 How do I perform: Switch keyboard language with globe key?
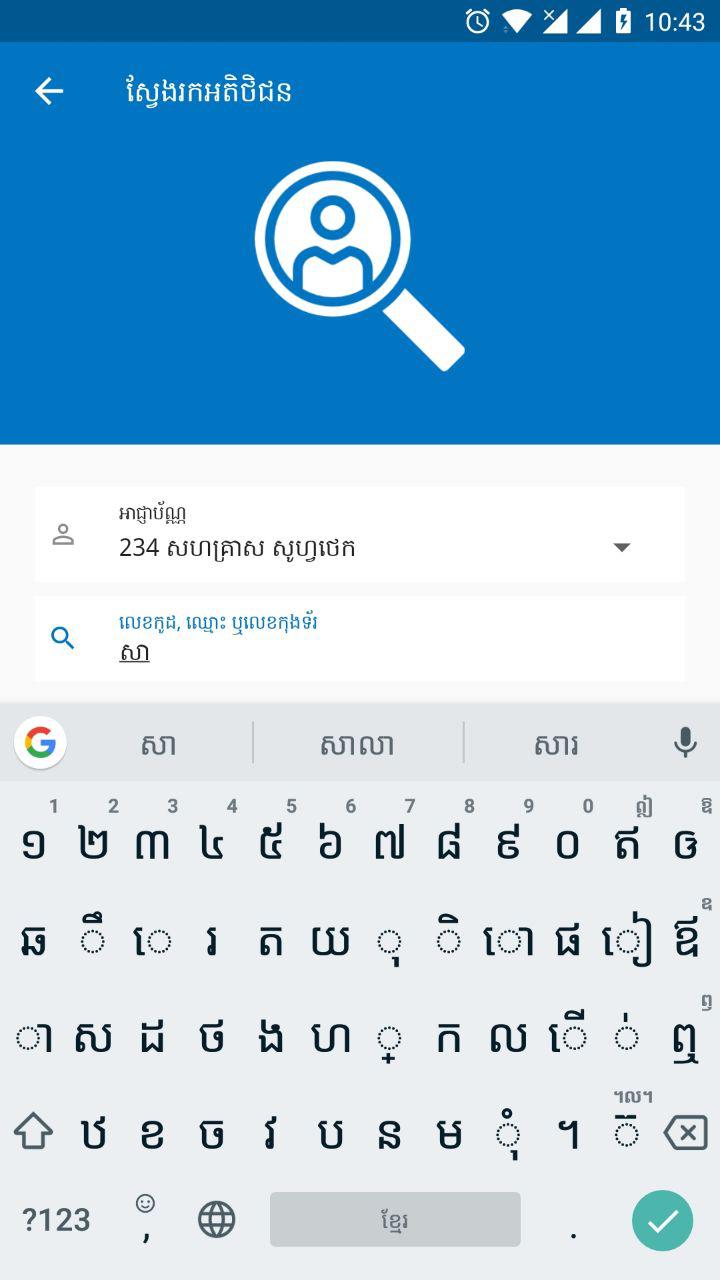coord(216,1220)
